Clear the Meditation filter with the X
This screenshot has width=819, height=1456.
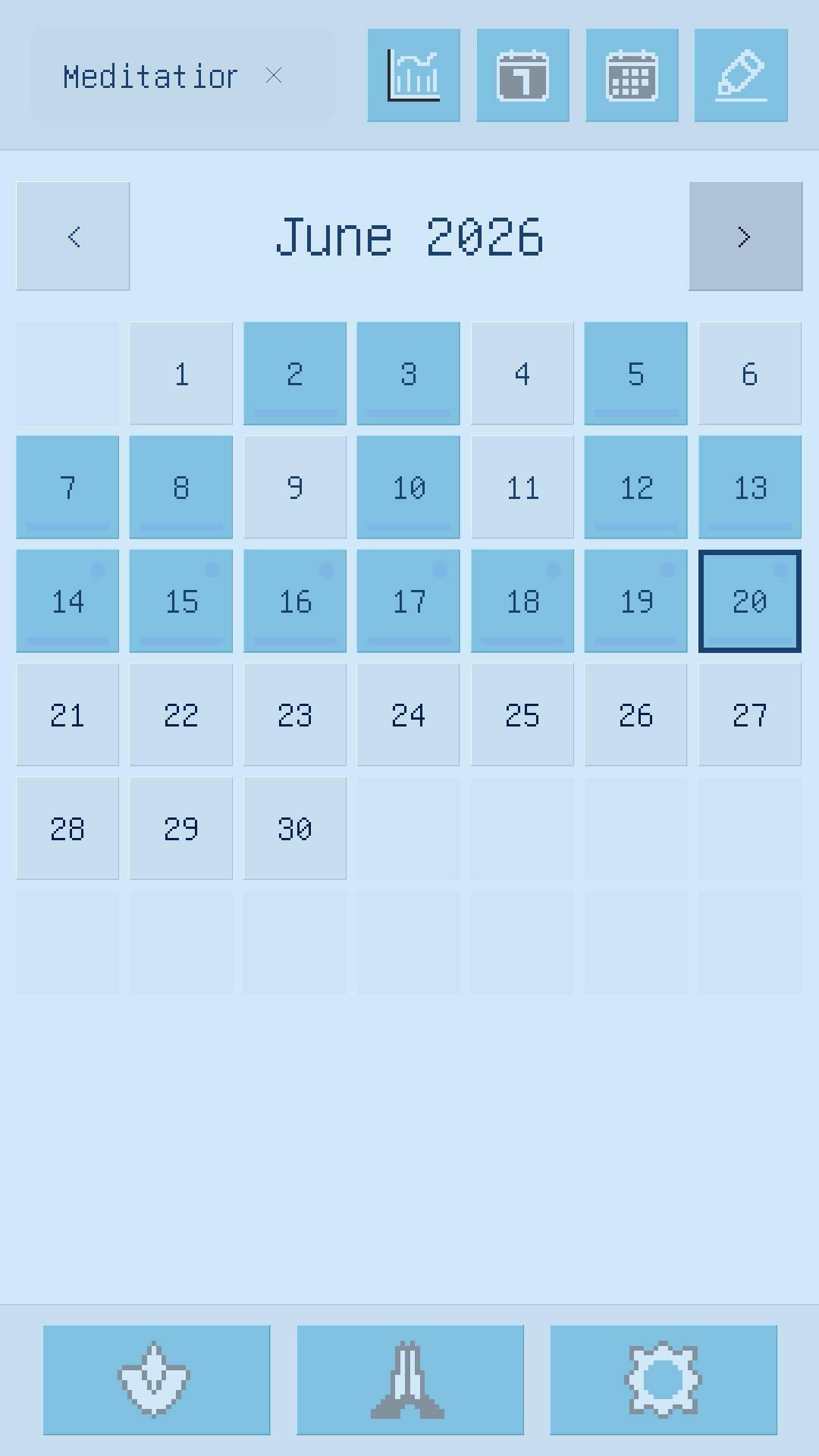pos(274,76)
